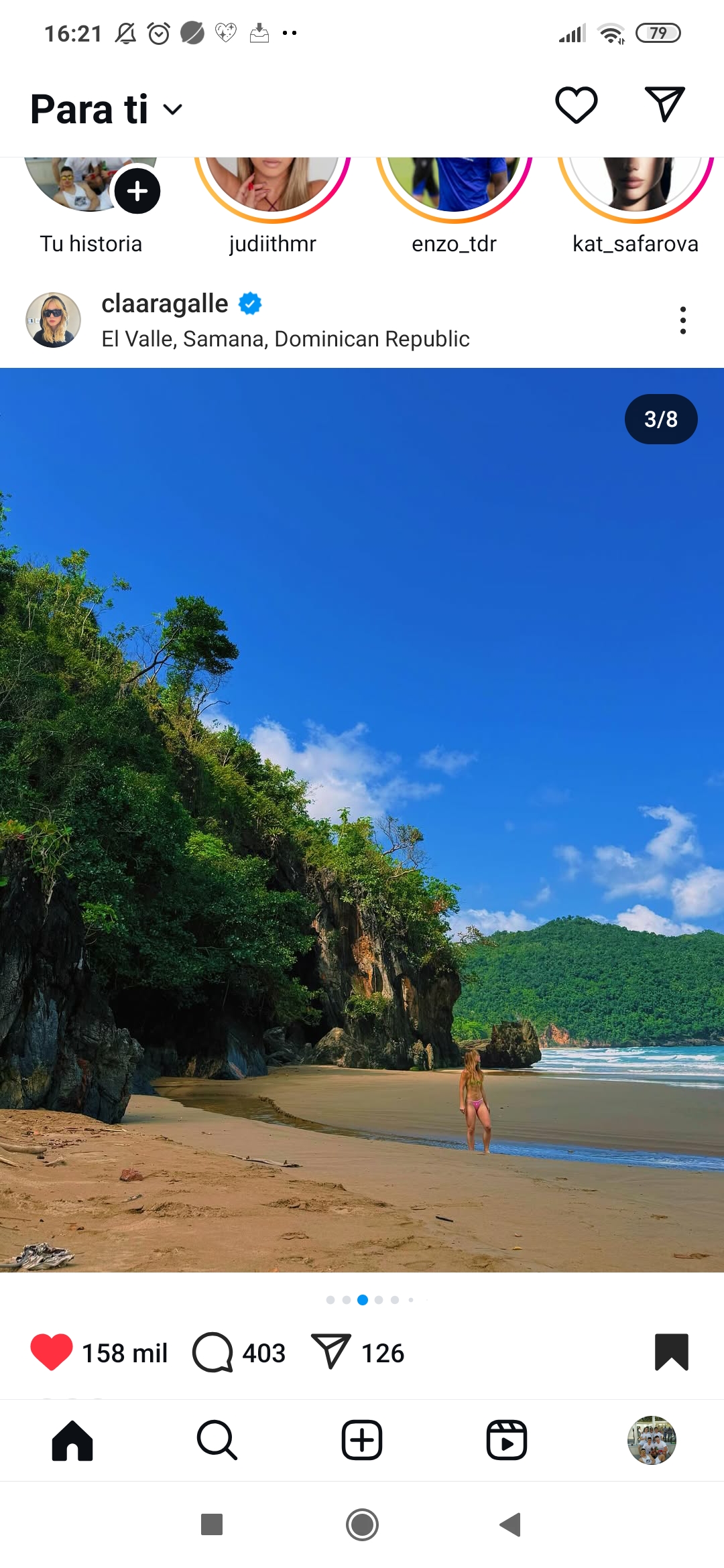Open the post's three-dot options menu
This screenshot has height=1568, width=724.
coord(682,320)
